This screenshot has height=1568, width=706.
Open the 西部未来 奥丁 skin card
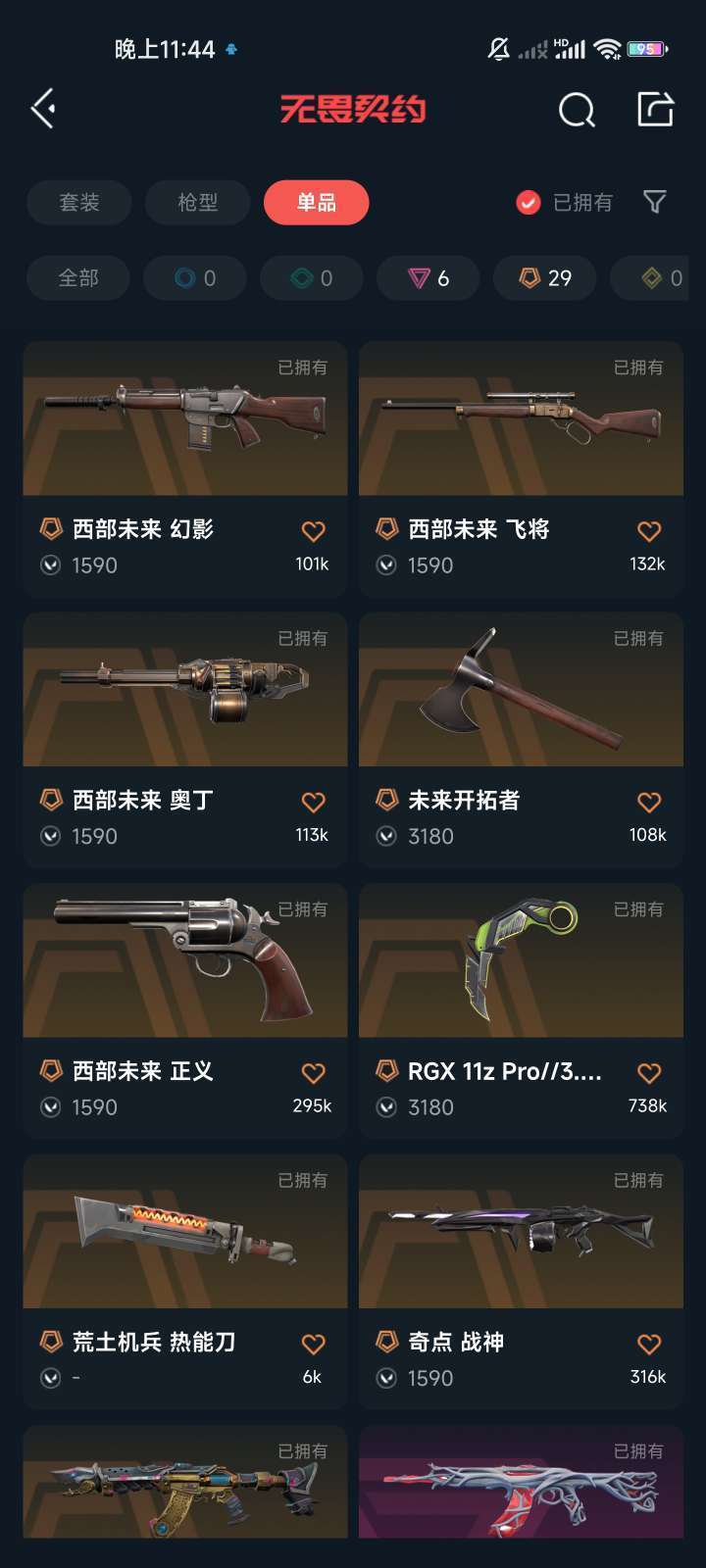tap(185, 740)
